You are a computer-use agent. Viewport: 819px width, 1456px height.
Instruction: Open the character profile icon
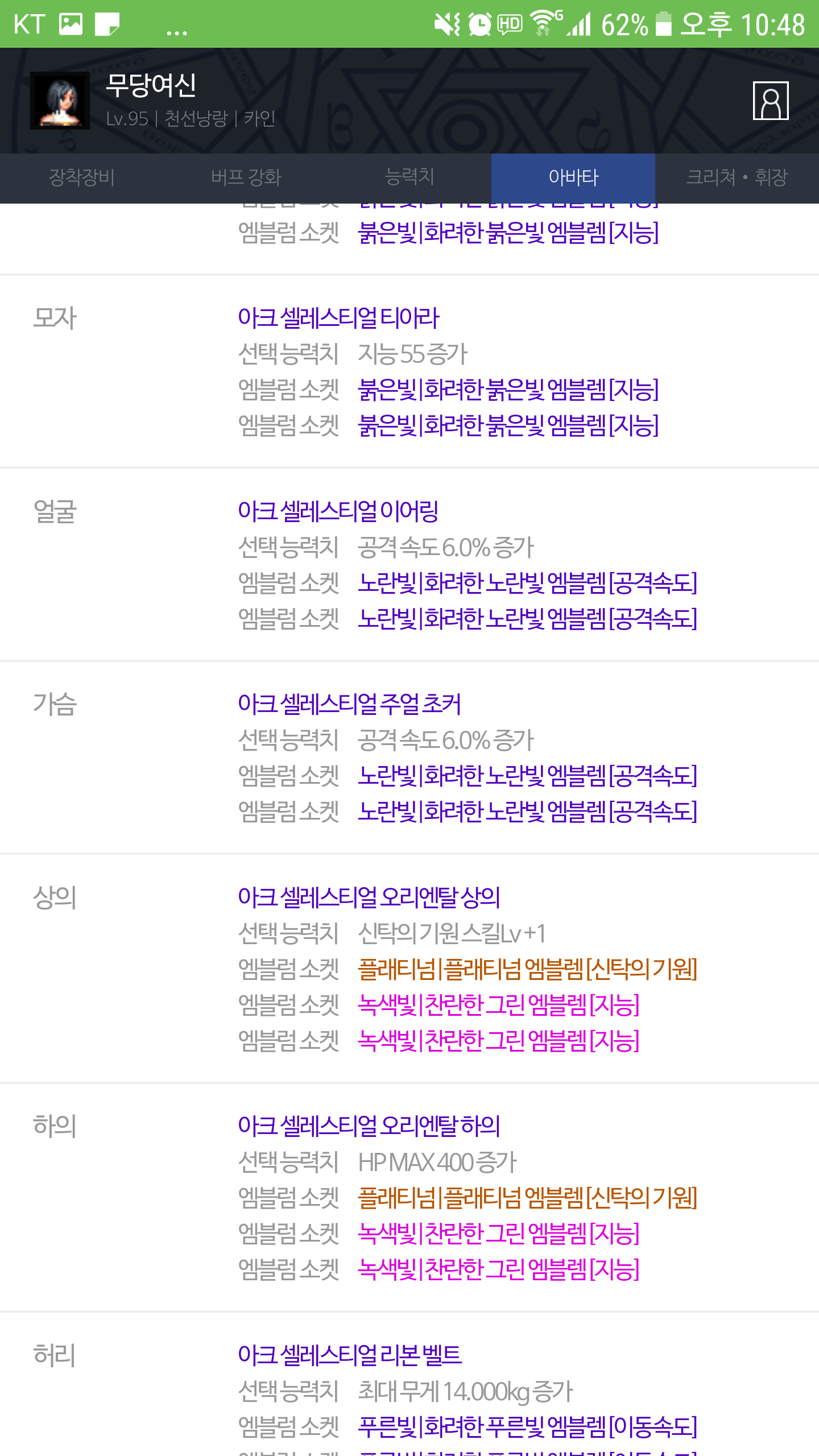point(771,101)
